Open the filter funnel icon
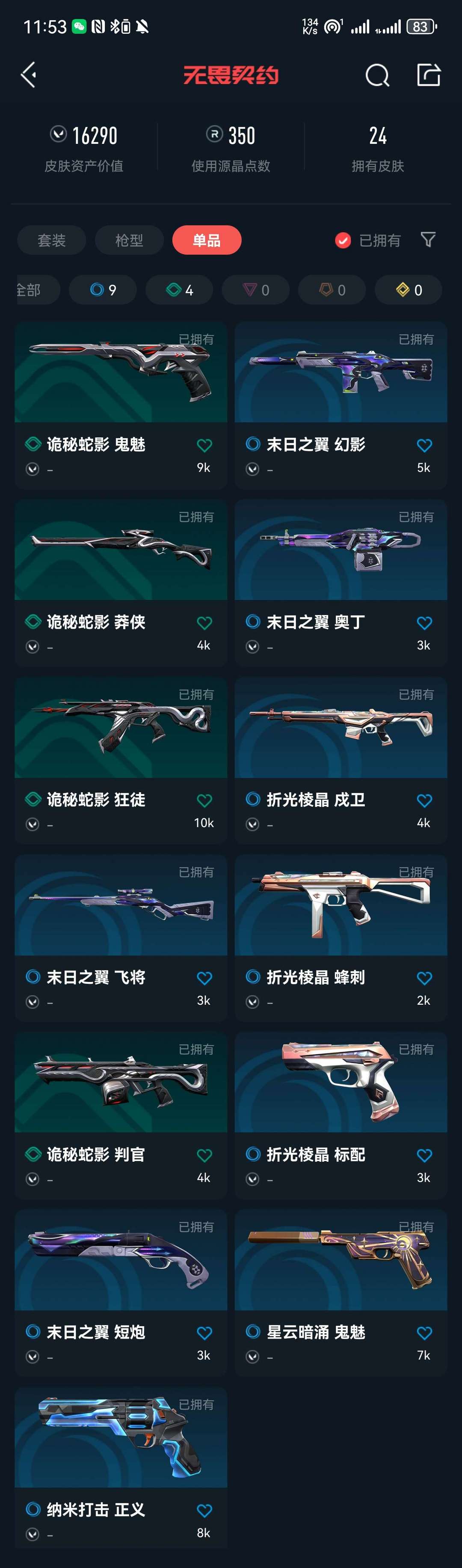 point(428,240)
